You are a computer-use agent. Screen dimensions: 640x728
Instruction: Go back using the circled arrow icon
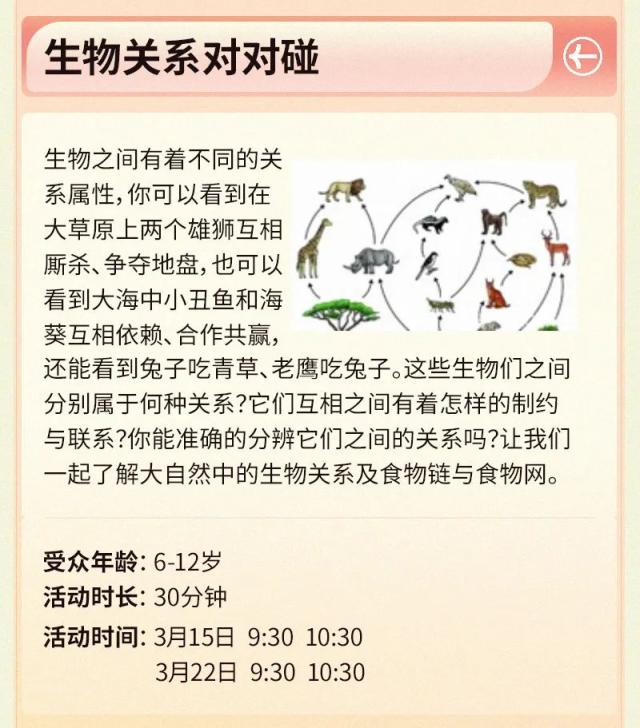tap(582, 57)
